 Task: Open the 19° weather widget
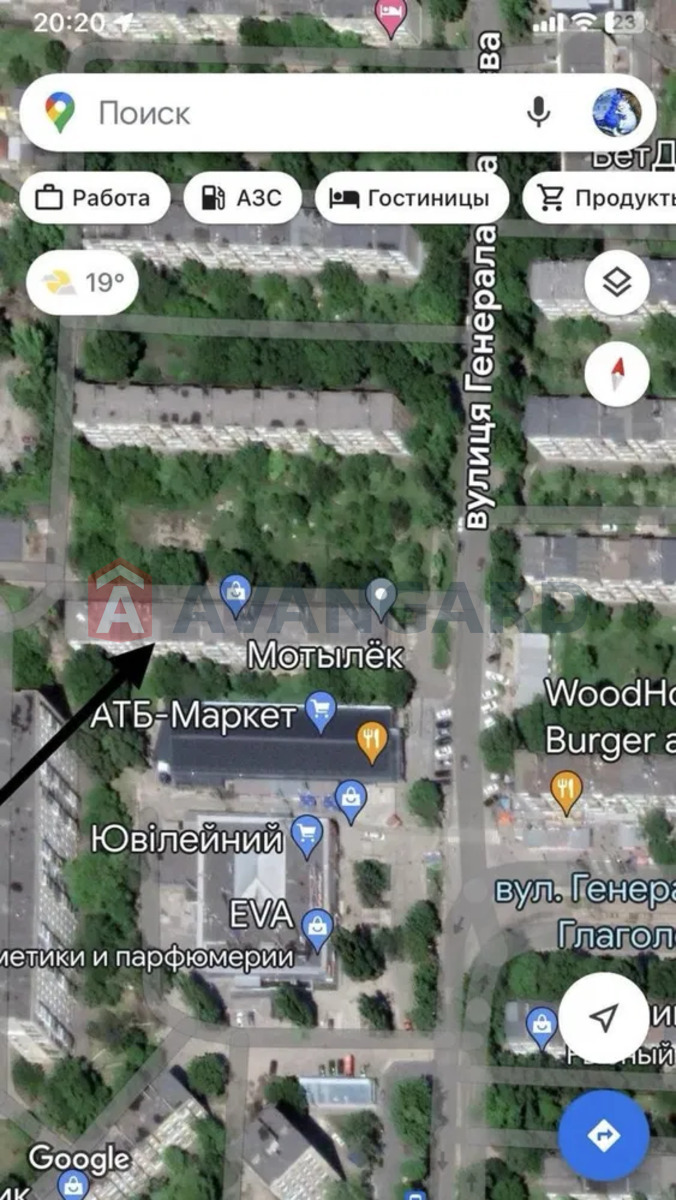click(x=83, y=283)
